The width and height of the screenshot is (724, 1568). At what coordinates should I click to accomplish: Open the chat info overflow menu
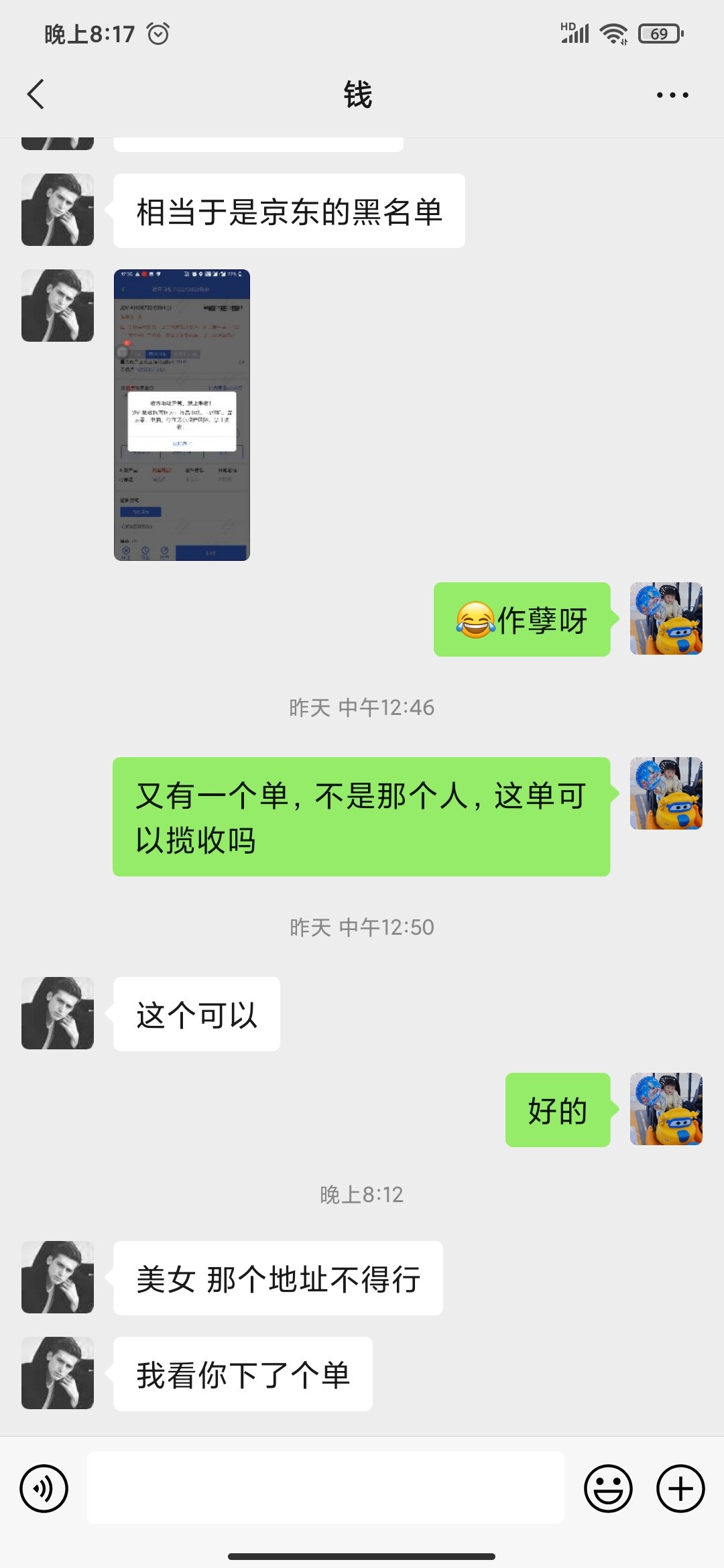[672, 95]
